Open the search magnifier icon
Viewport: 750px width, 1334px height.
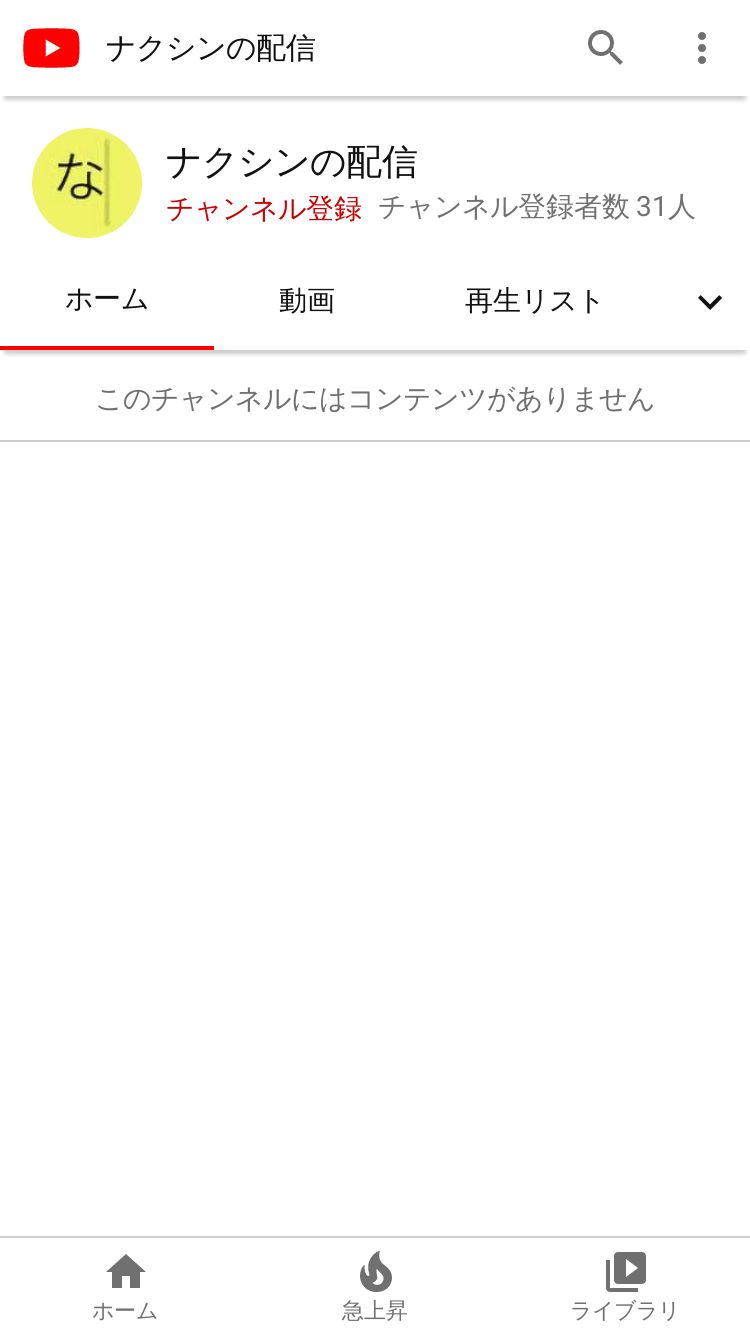tap(605, 48)
